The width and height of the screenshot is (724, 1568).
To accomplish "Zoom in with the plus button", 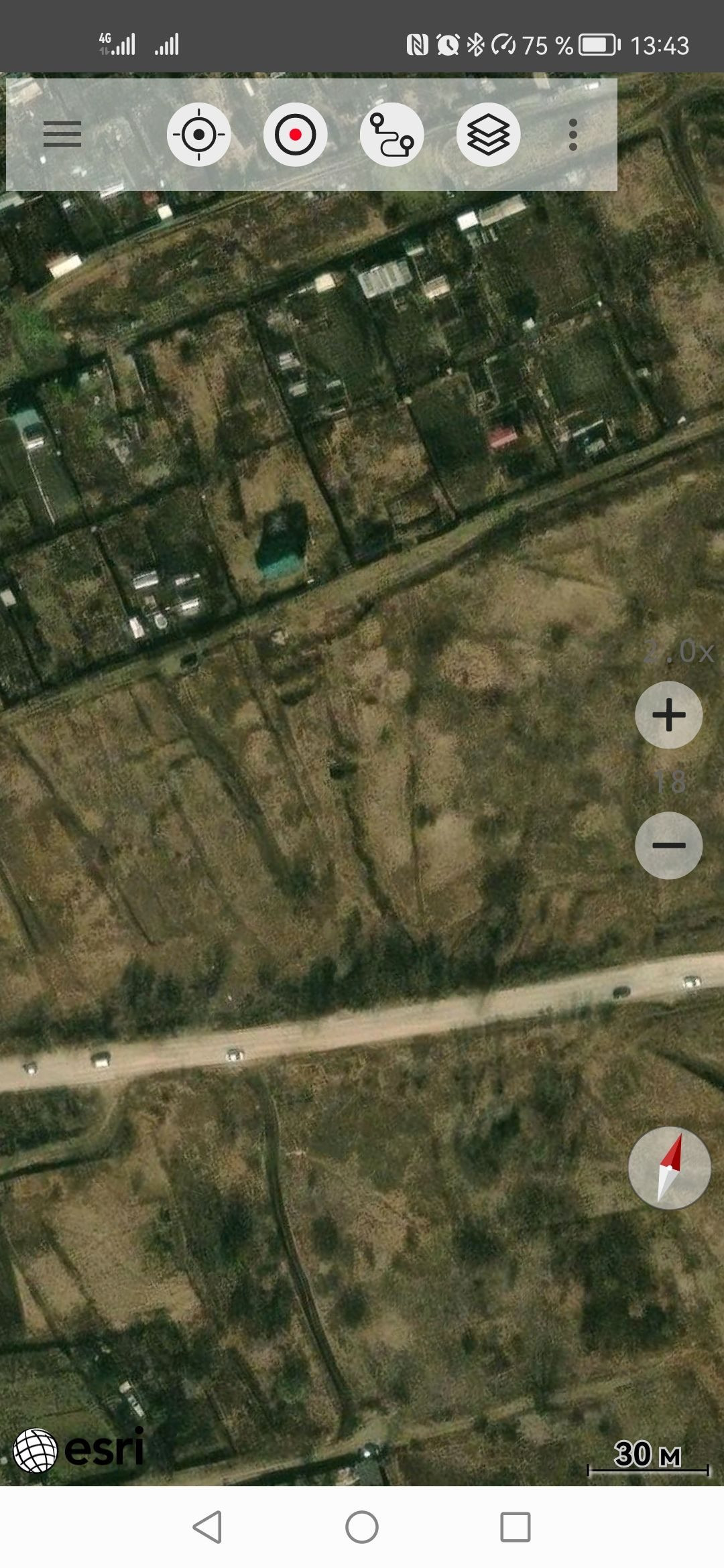I will point(668,715).
